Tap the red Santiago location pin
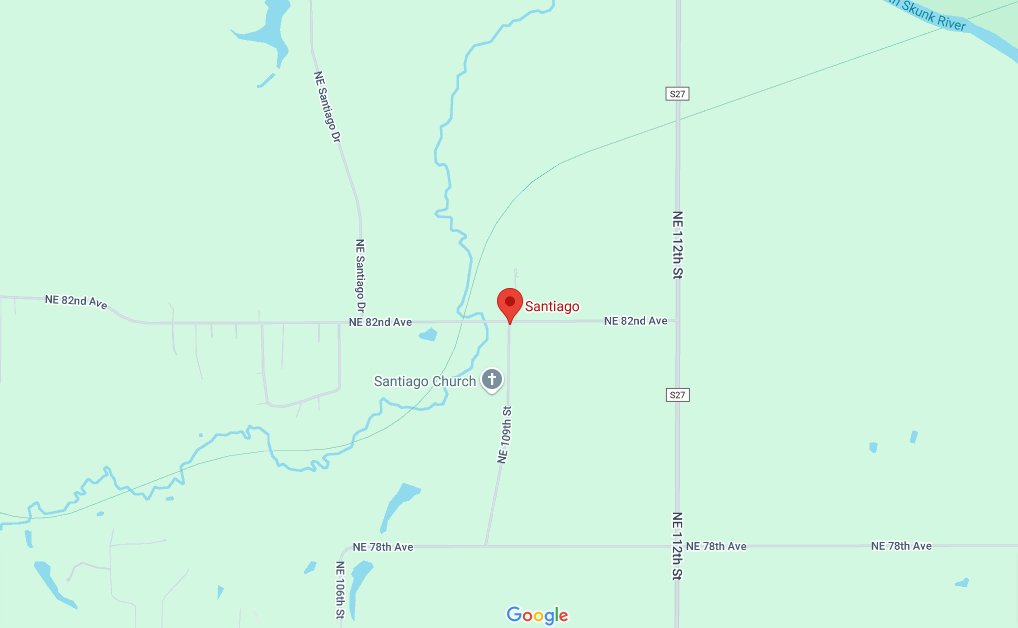 (x=510, y=303)
